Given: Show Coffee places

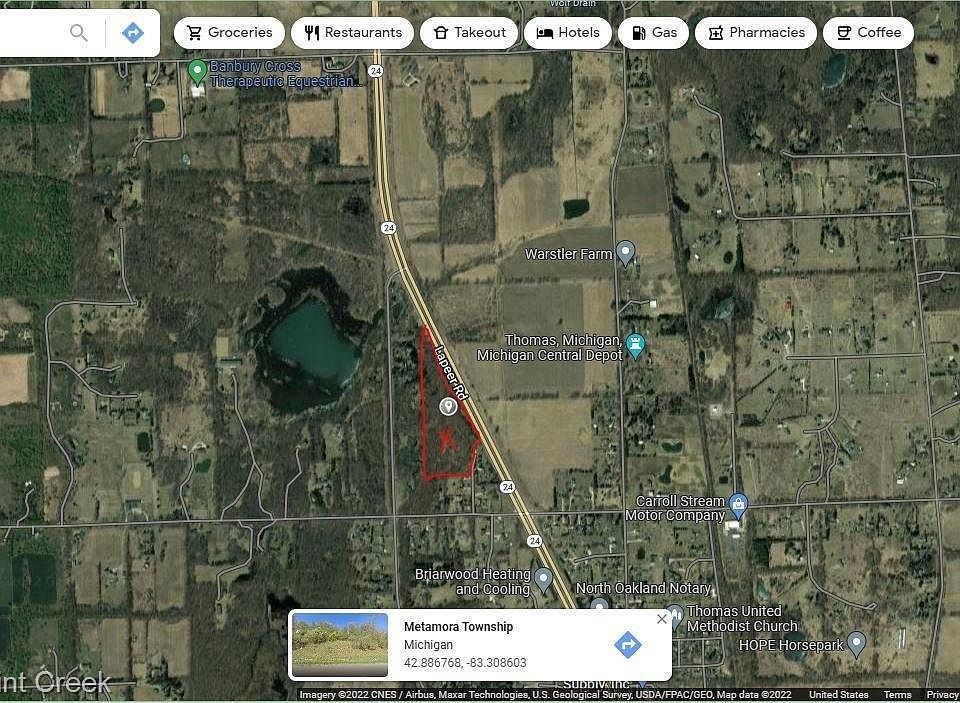Looking at the screenshot, I should pyautogui.click(x=867, y=32).
